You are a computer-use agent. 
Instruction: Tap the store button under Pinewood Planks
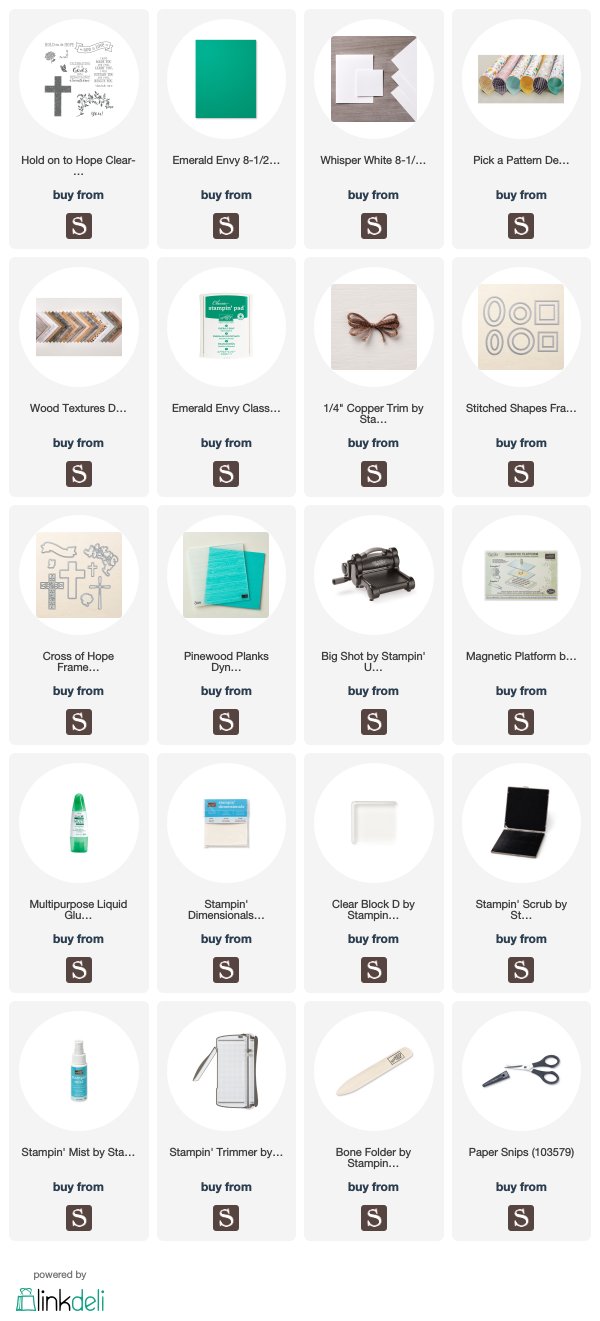pyautogui.click(x=226, y=721)
